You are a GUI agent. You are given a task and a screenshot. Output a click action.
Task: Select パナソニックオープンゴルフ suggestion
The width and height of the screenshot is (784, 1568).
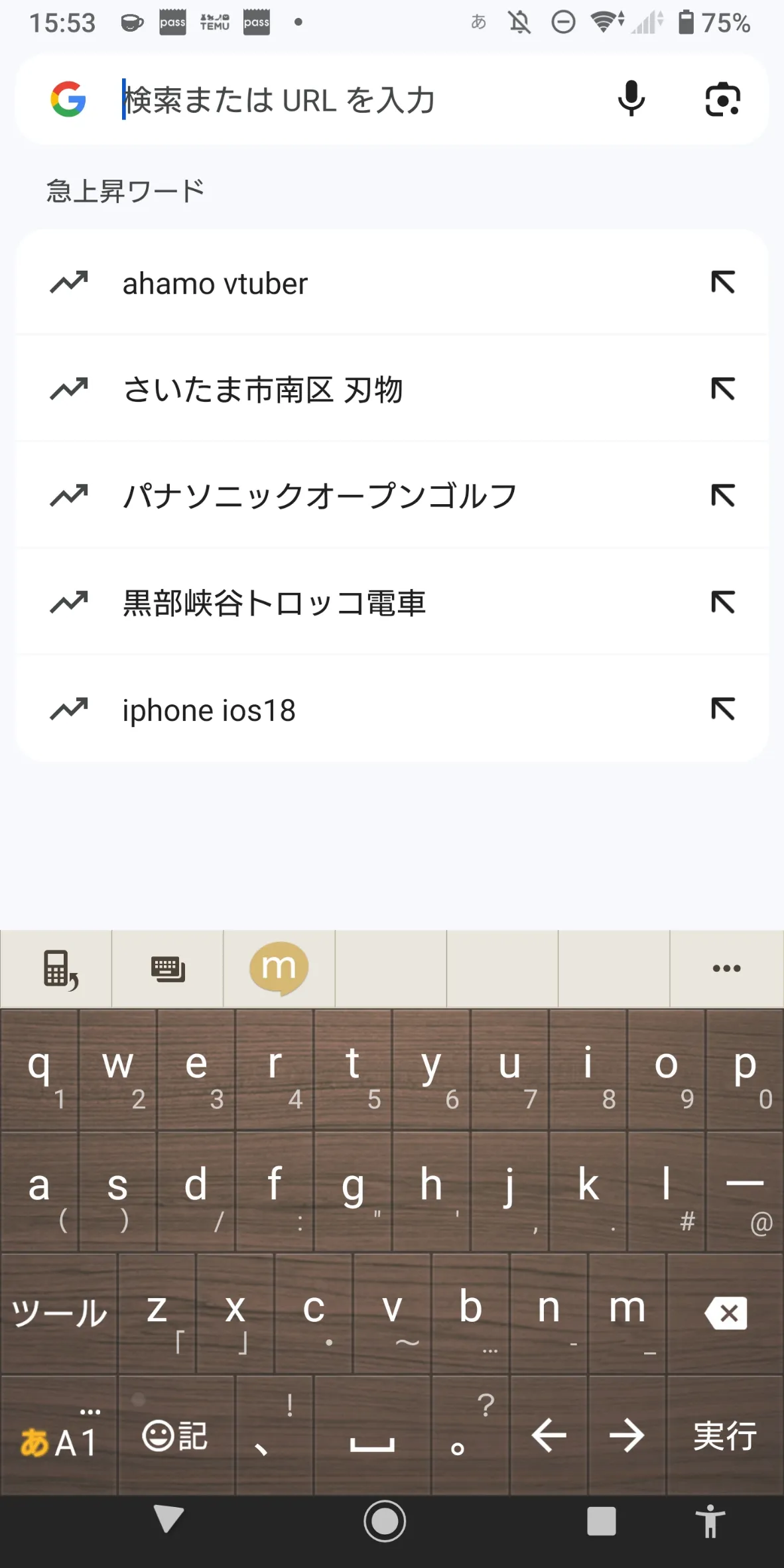391,495
